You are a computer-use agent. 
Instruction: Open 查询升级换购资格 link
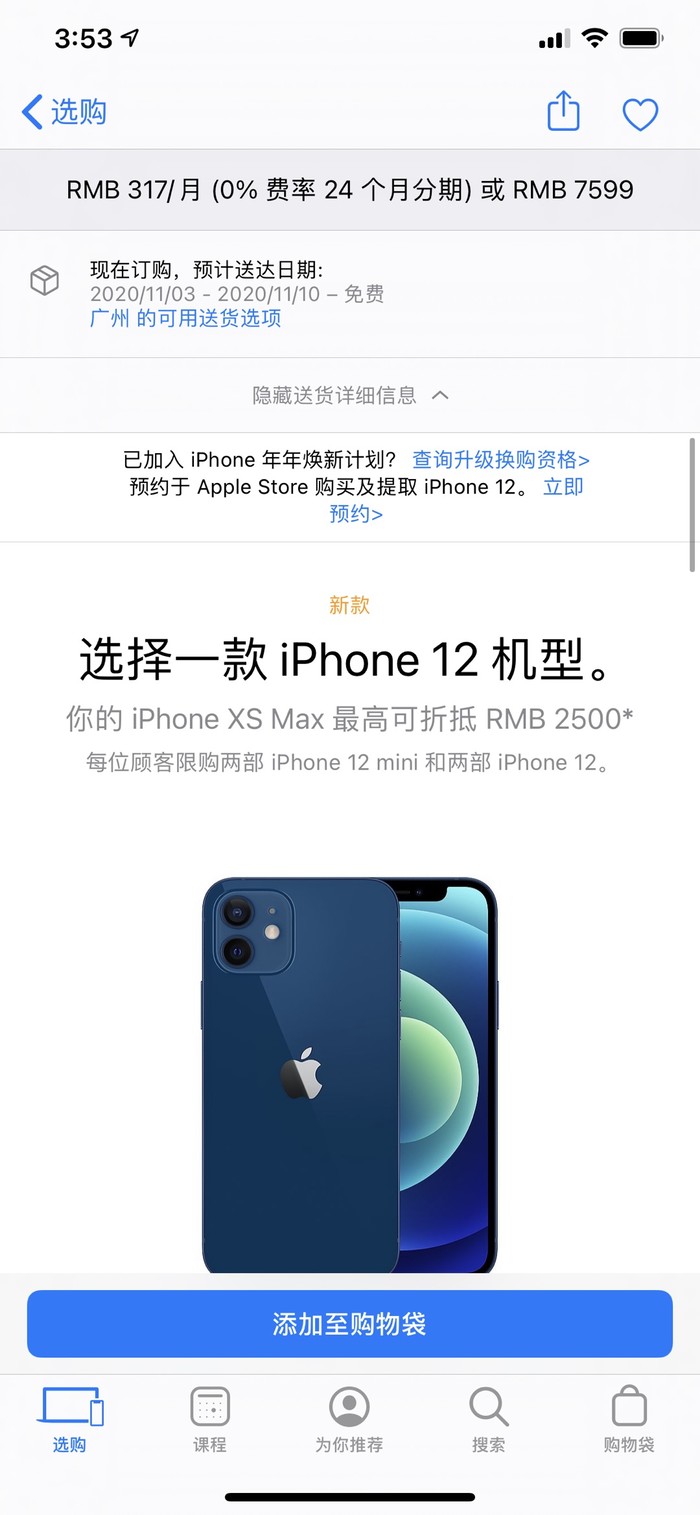501,460
